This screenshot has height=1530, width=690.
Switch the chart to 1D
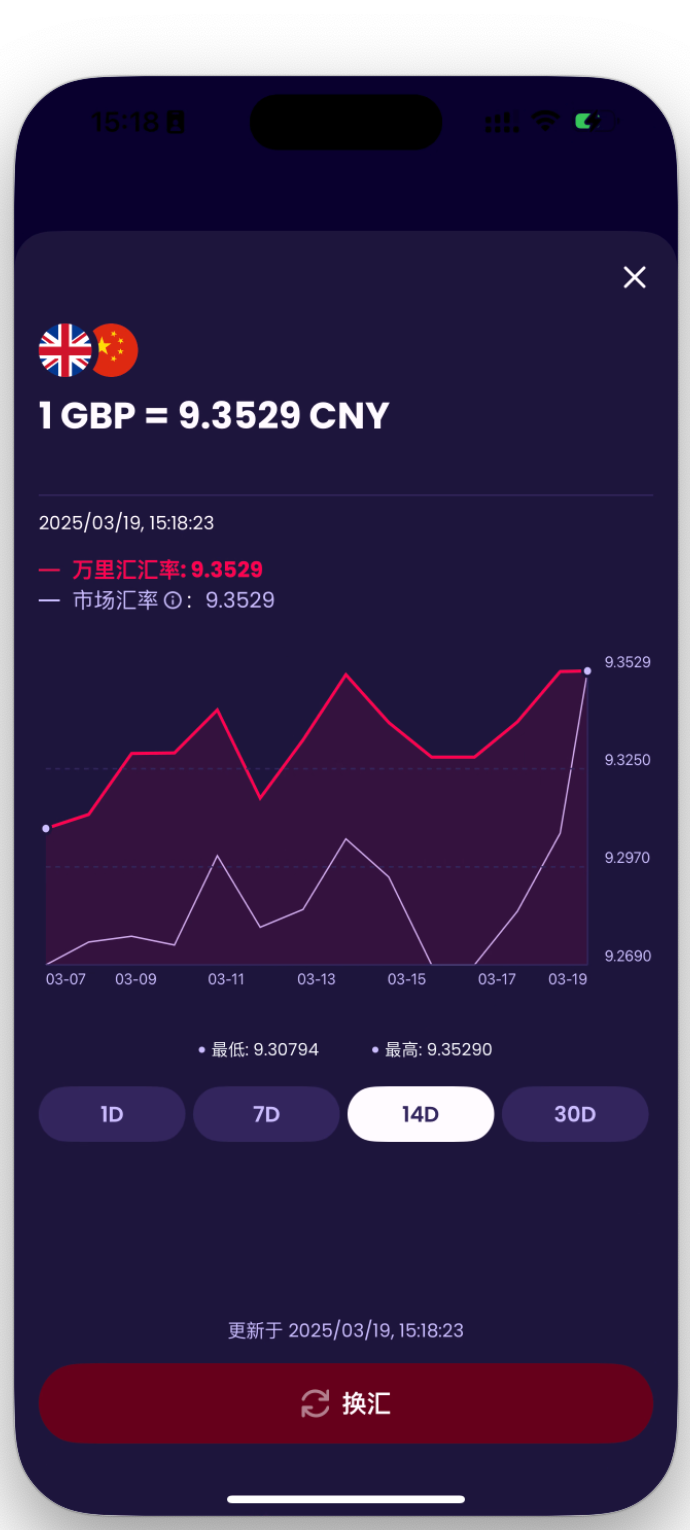point(112,1114)
